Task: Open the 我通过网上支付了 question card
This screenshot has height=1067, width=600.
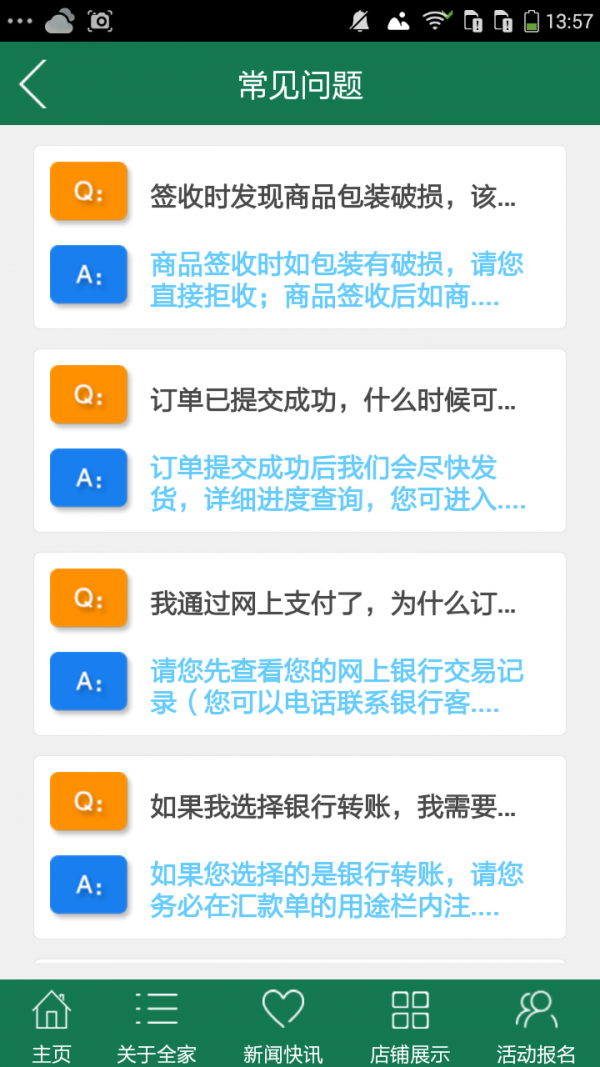Action: click(x=300, y=644)
